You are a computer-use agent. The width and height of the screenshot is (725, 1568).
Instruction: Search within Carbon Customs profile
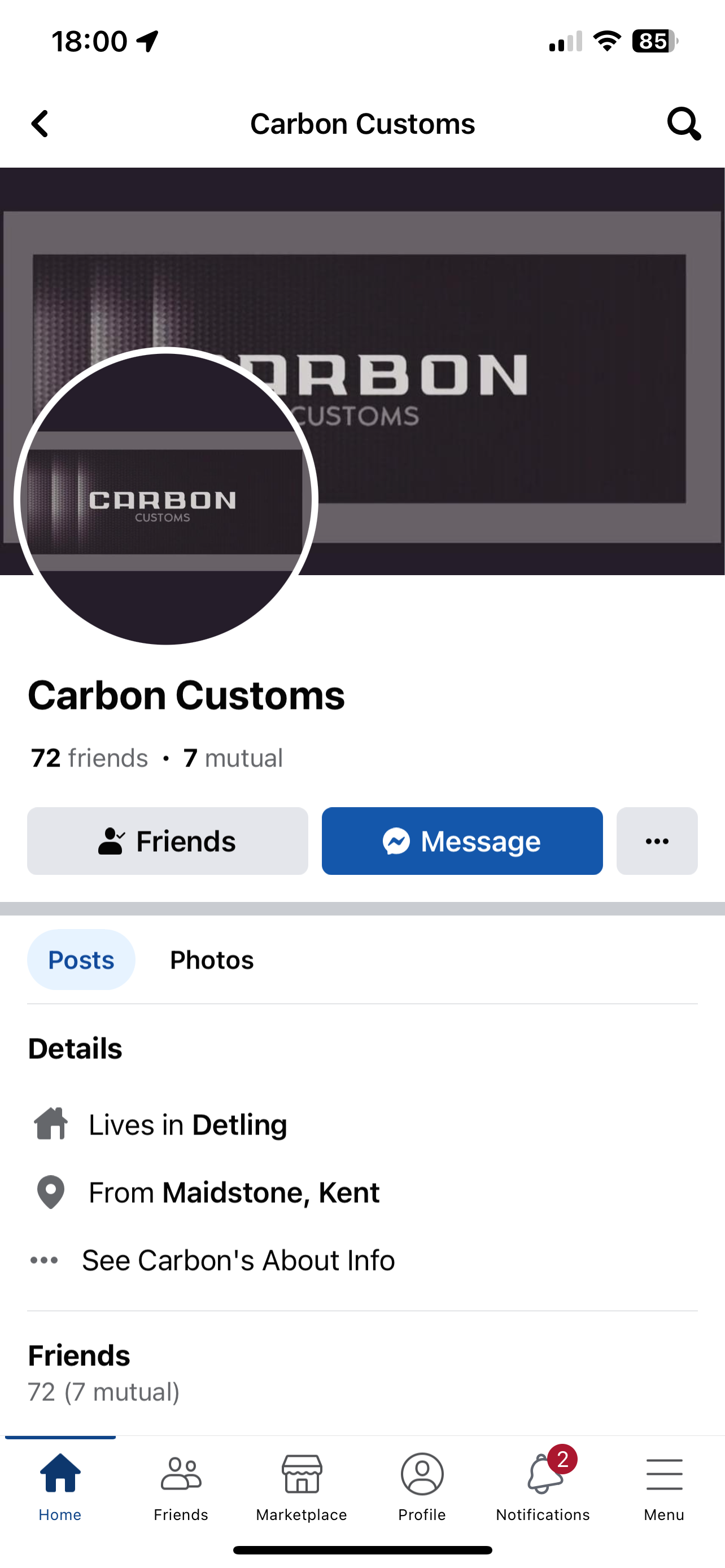[683, 124]
